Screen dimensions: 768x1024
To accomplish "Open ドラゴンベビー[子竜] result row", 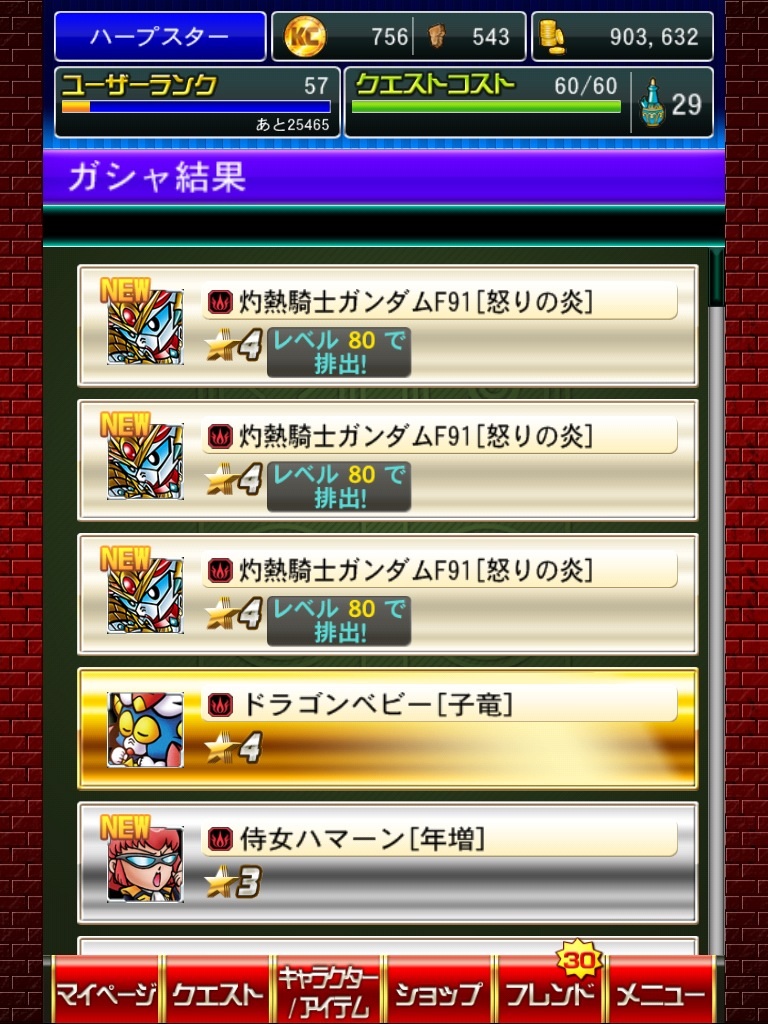I will tap(387, 729).
